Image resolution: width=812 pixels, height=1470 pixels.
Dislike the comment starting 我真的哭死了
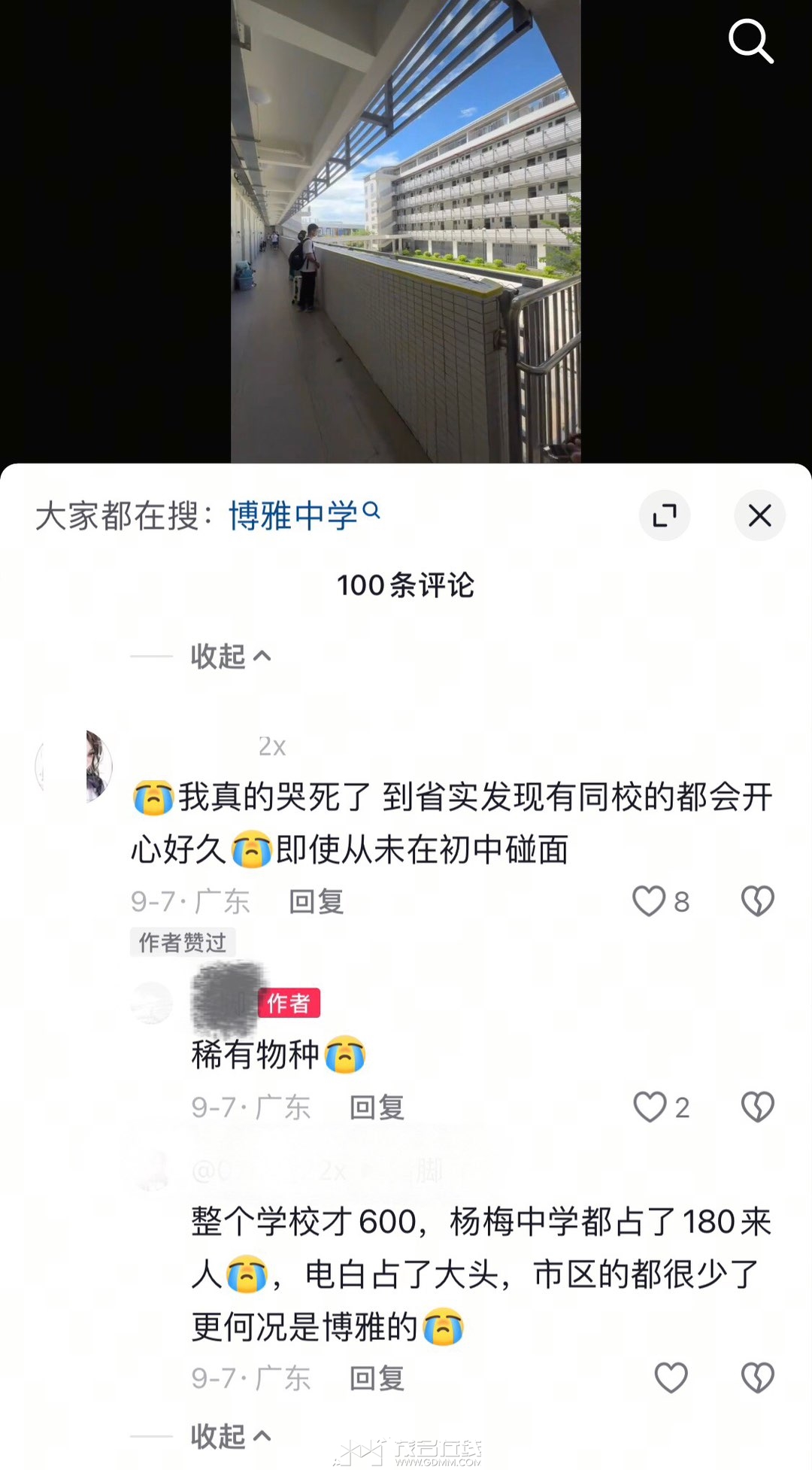pos(757,901)
